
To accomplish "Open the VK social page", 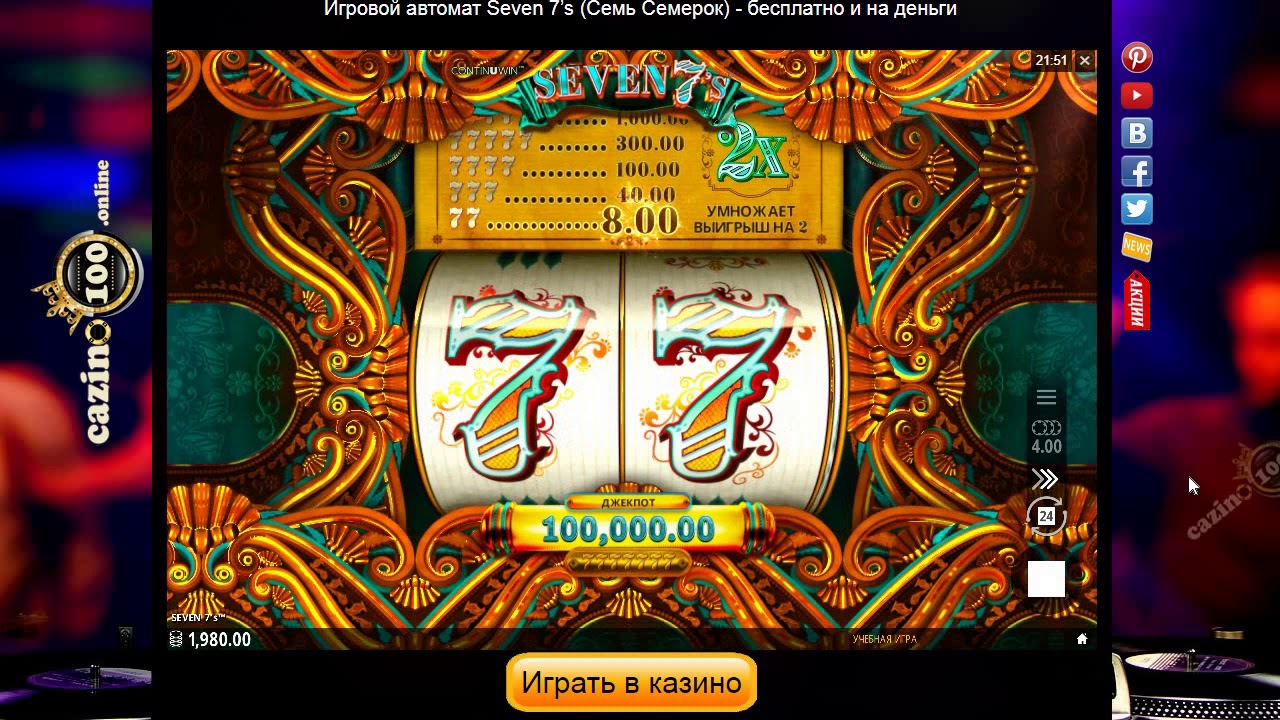I will coord(1137,134).
